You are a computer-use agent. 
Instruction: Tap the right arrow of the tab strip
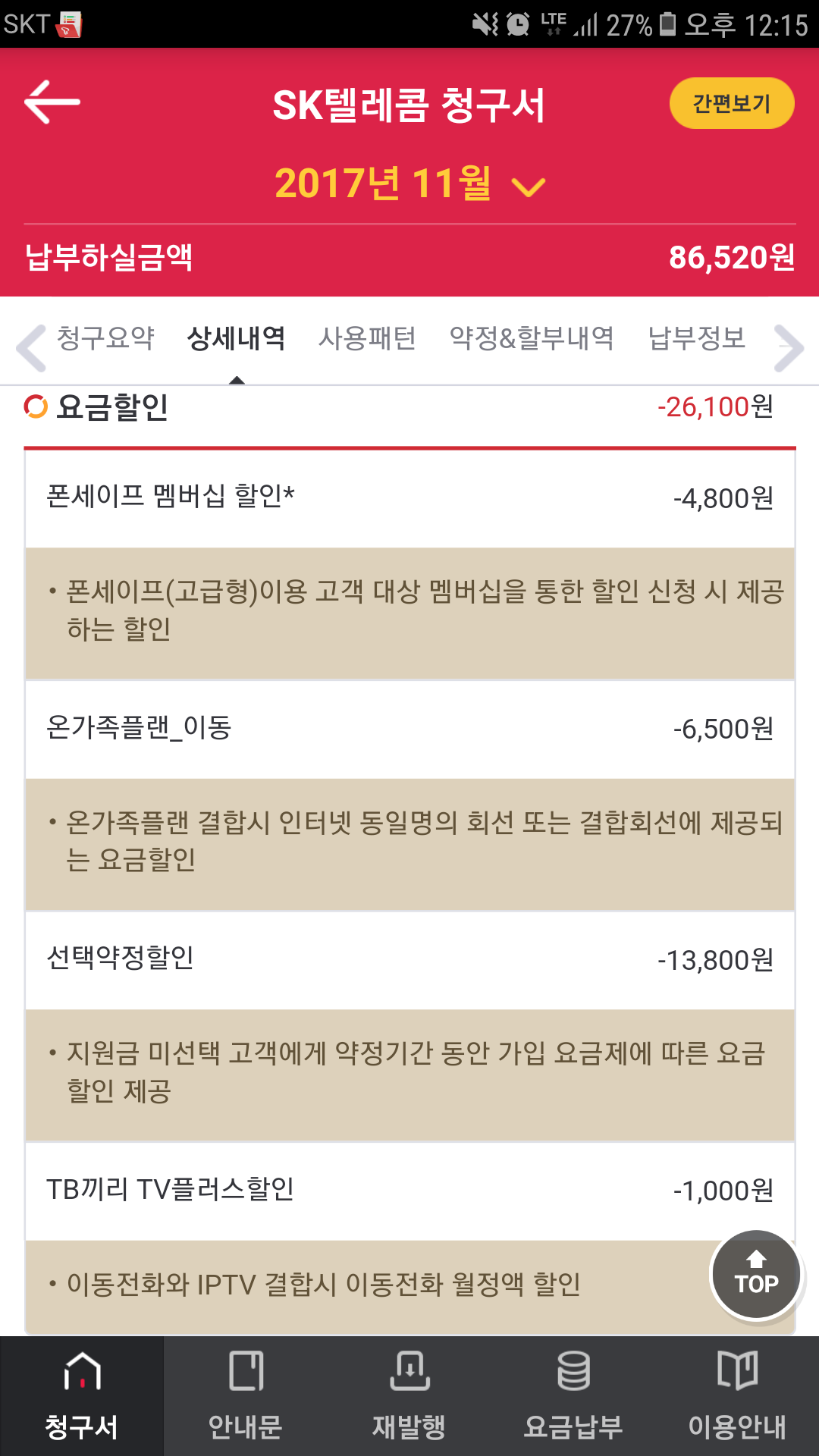pyautogui.click(x=789, y=348)
